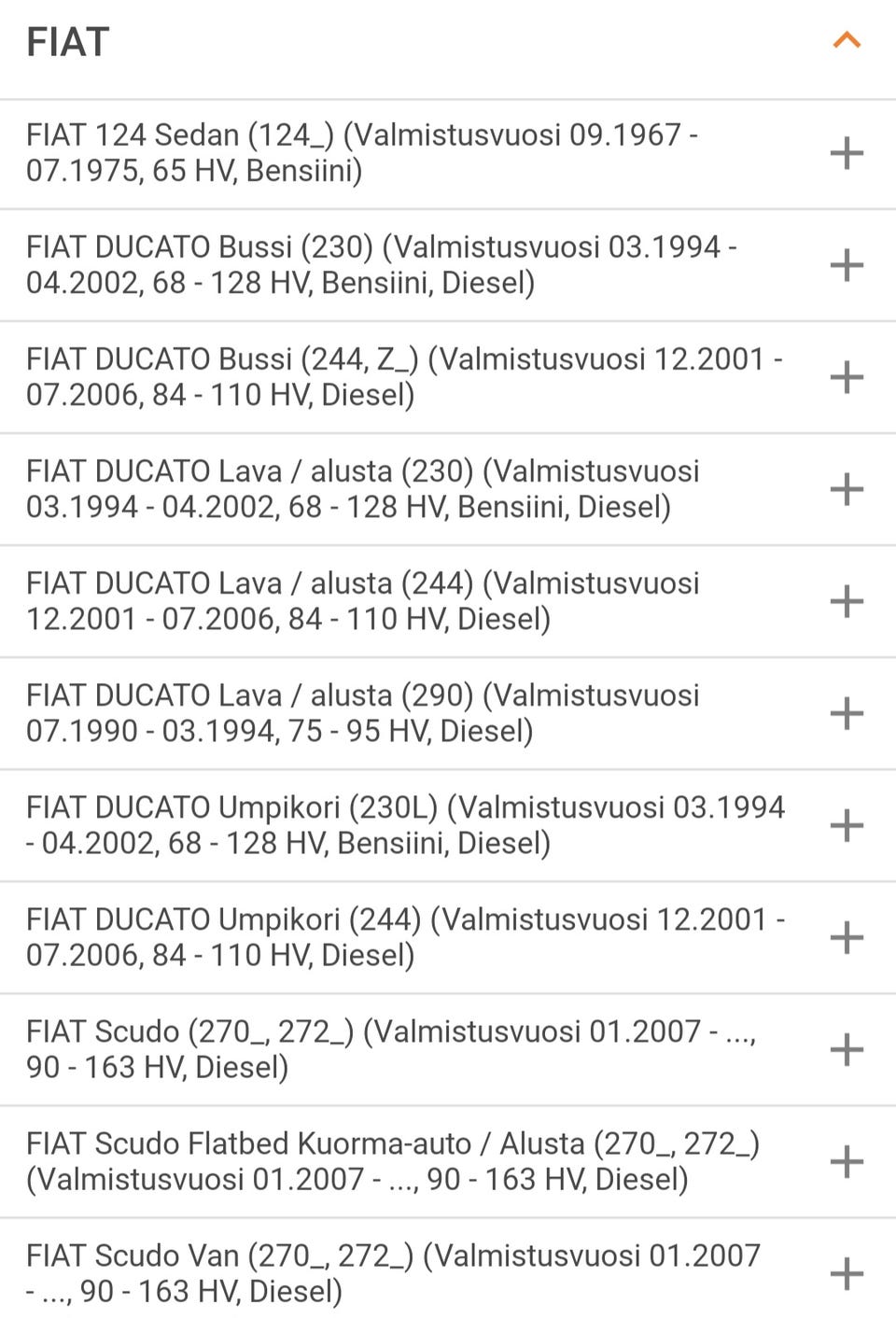Expand FIAT DUCATO Lava / alusta (230)

tap(847, 489)
